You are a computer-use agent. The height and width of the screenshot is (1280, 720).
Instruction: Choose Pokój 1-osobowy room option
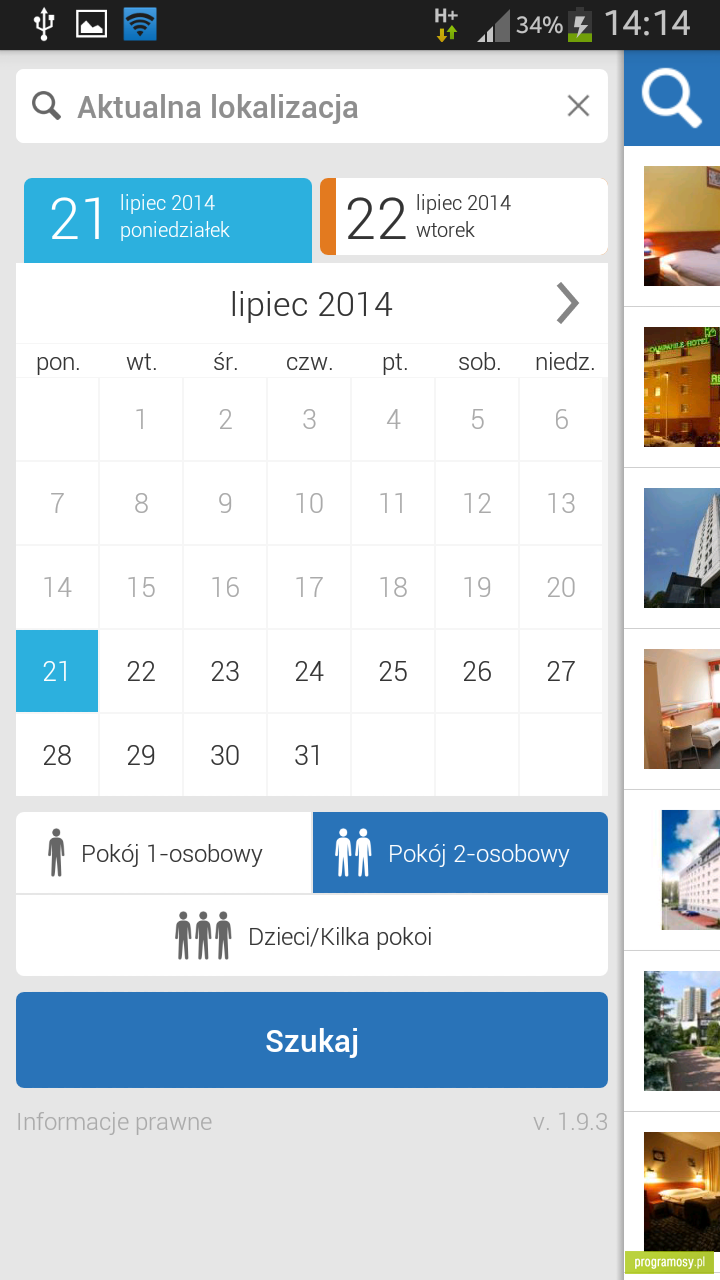(x=164, y=853)
